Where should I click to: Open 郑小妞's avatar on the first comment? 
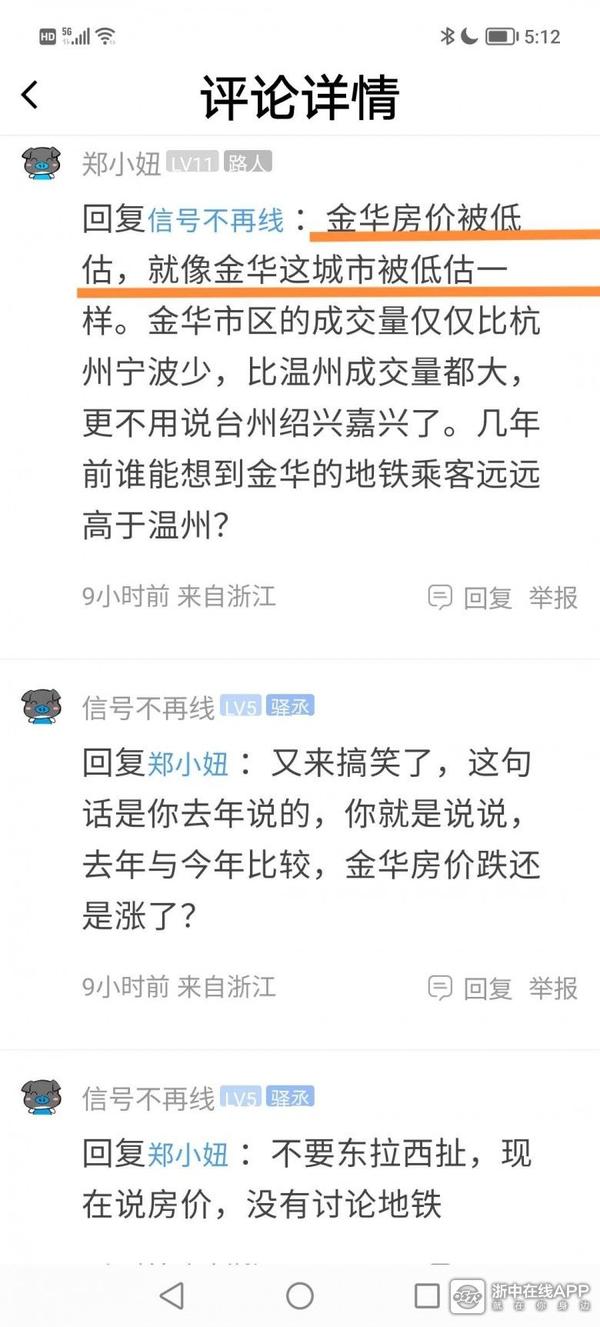tap(41, 163)
